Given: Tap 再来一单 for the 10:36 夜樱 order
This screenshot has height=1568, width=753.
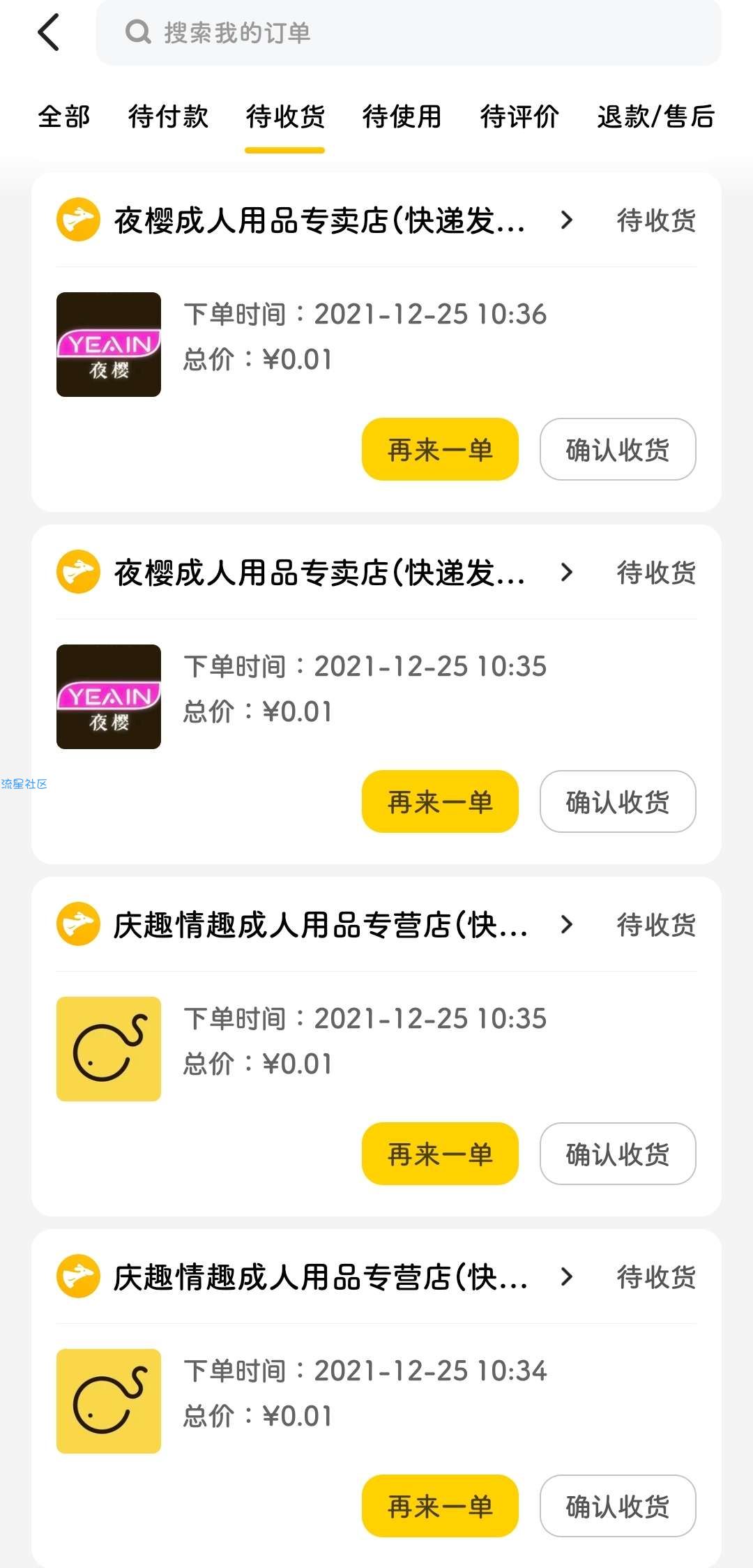Looking at the screenshot, I should (x=440, y=449).
